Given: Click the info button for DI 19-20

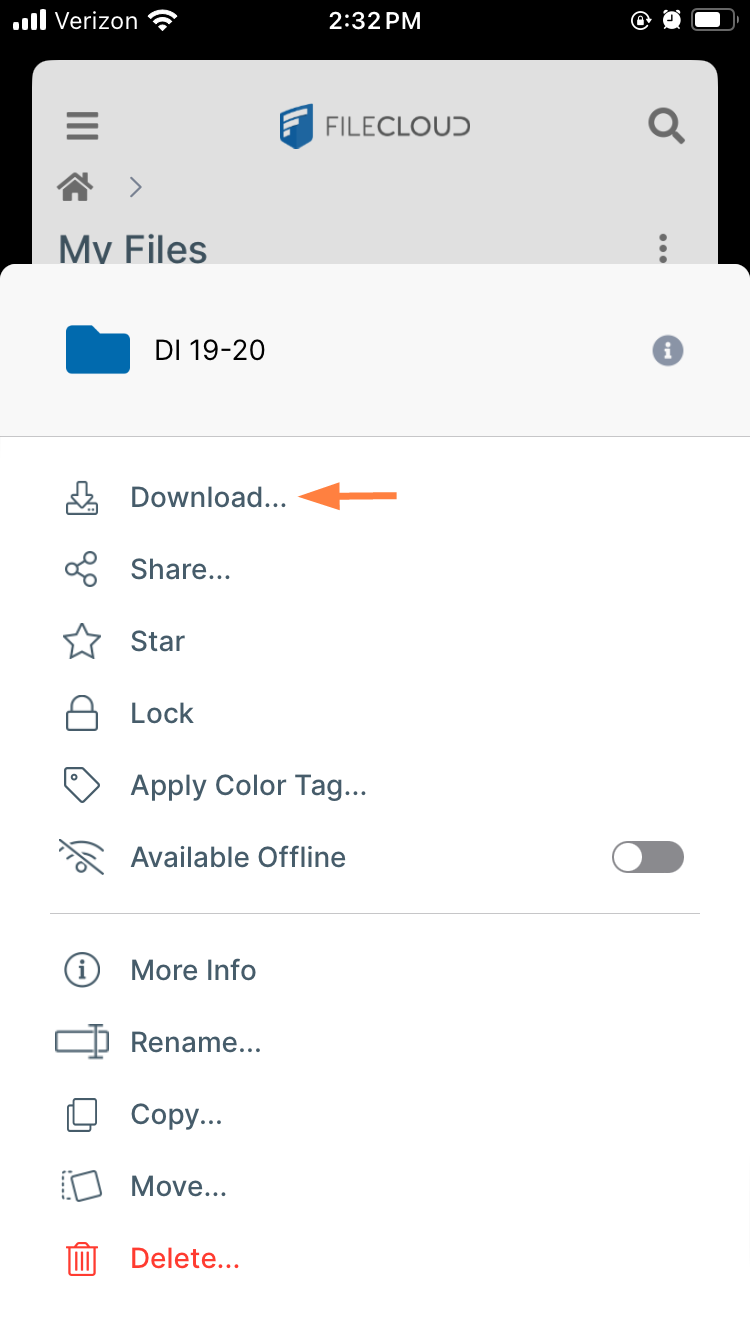Looking at the screenshot, I should tap(667, 350).
